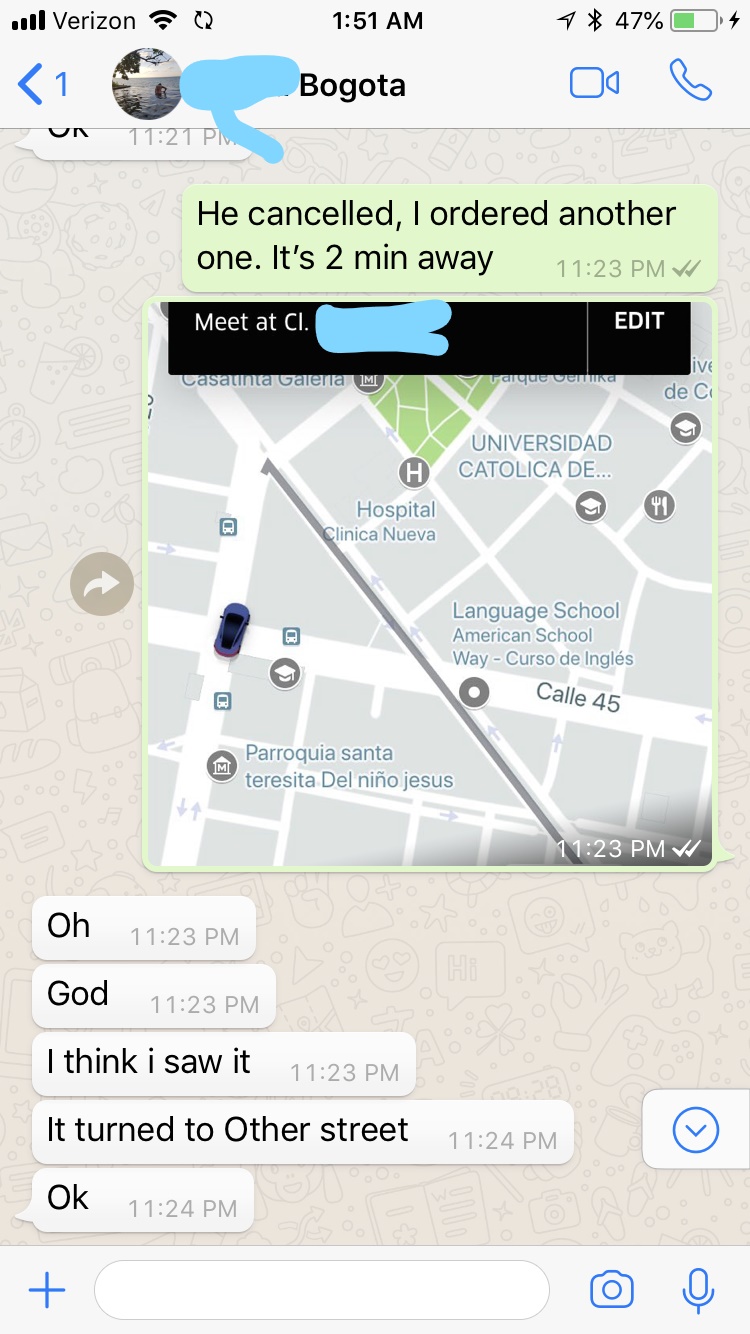Start a video call
This screenshot has width=750, height=1334.
coord(594,84)
